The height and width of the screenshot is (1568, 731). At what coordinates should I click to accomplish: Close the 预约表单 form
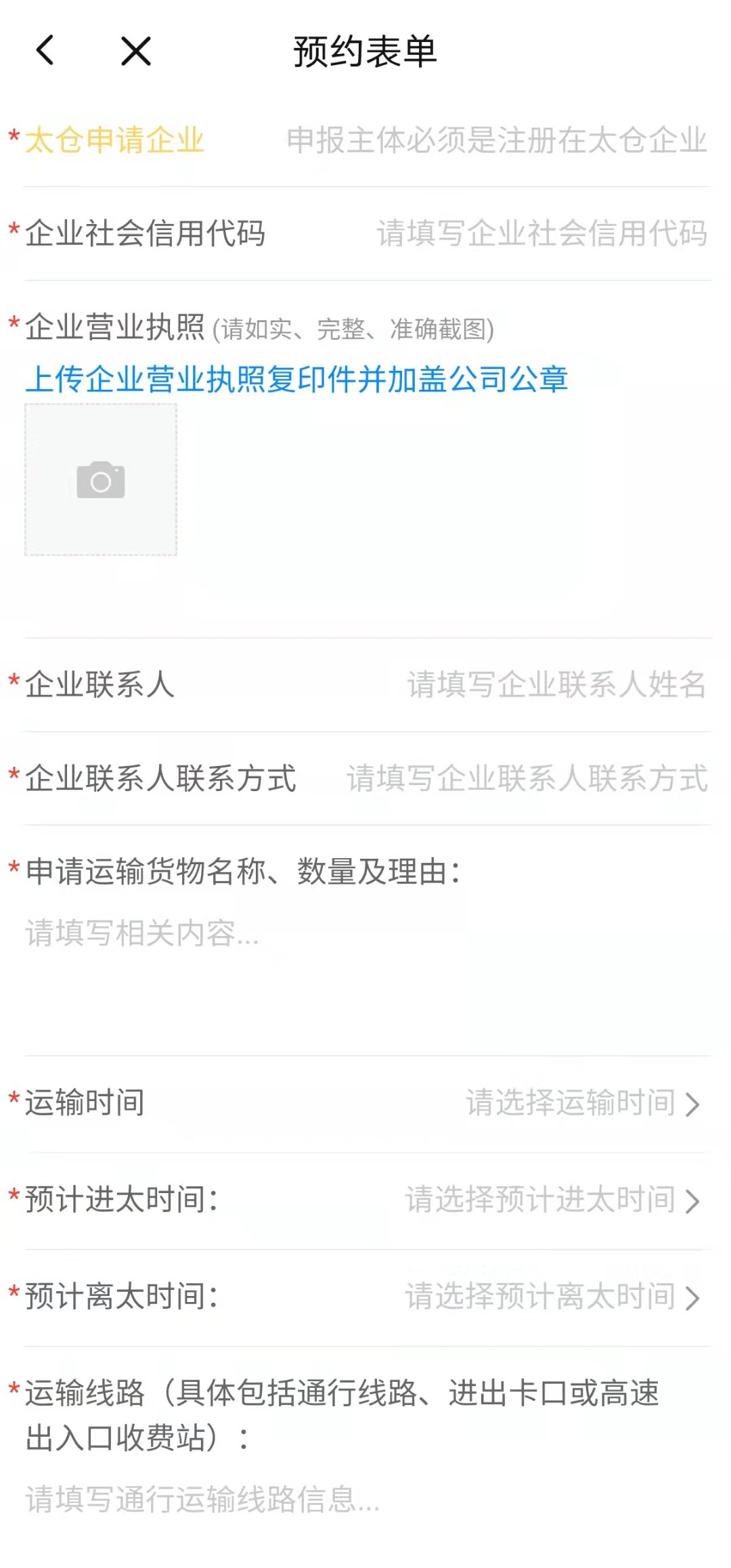coord(135,51)
